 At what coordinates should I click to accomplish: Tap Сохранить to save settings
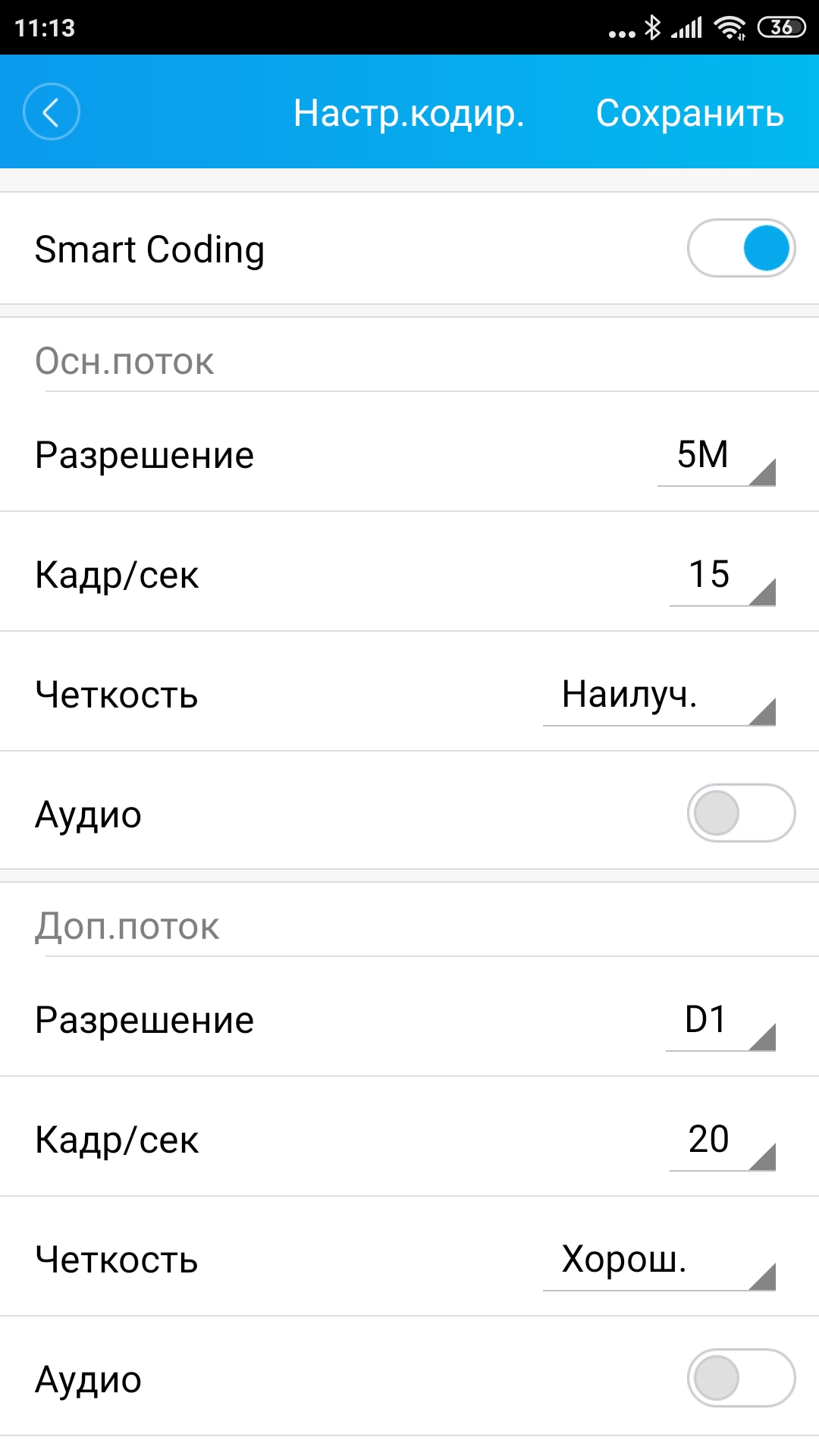tap(689, 114)
